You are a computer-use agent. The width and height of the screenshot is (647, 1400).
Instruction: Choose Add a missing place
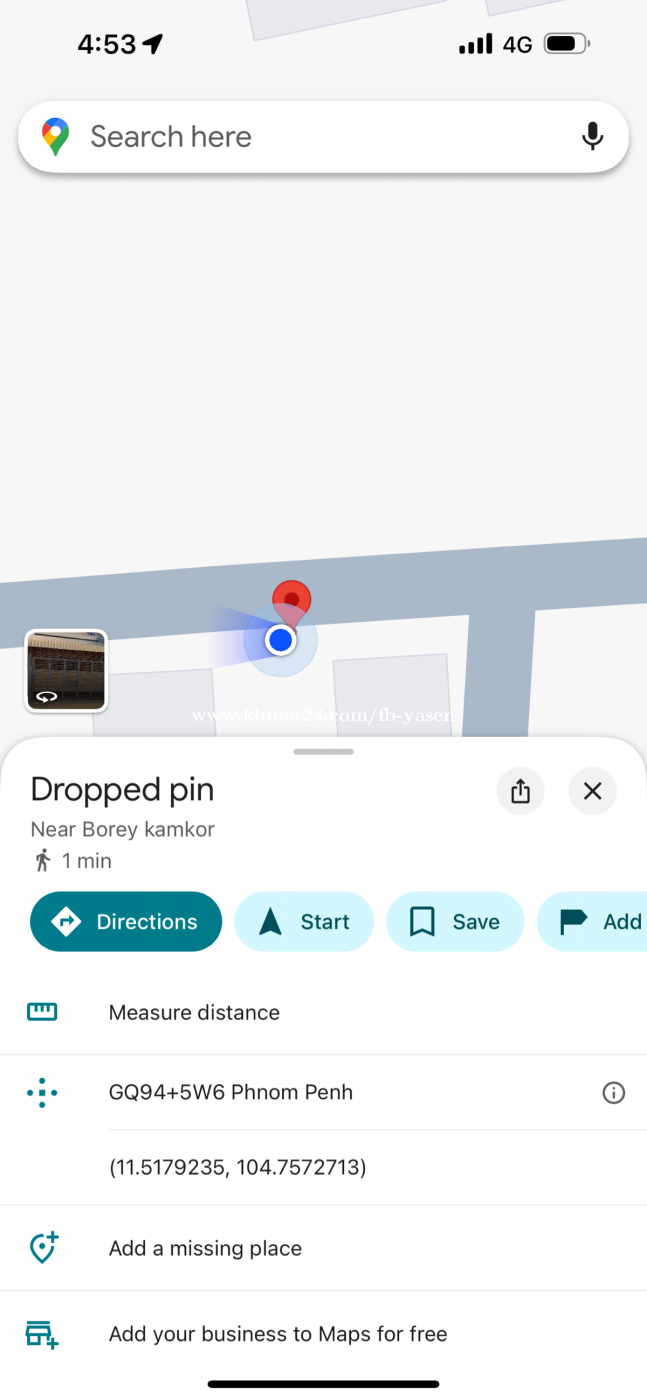click(205, 1249)
